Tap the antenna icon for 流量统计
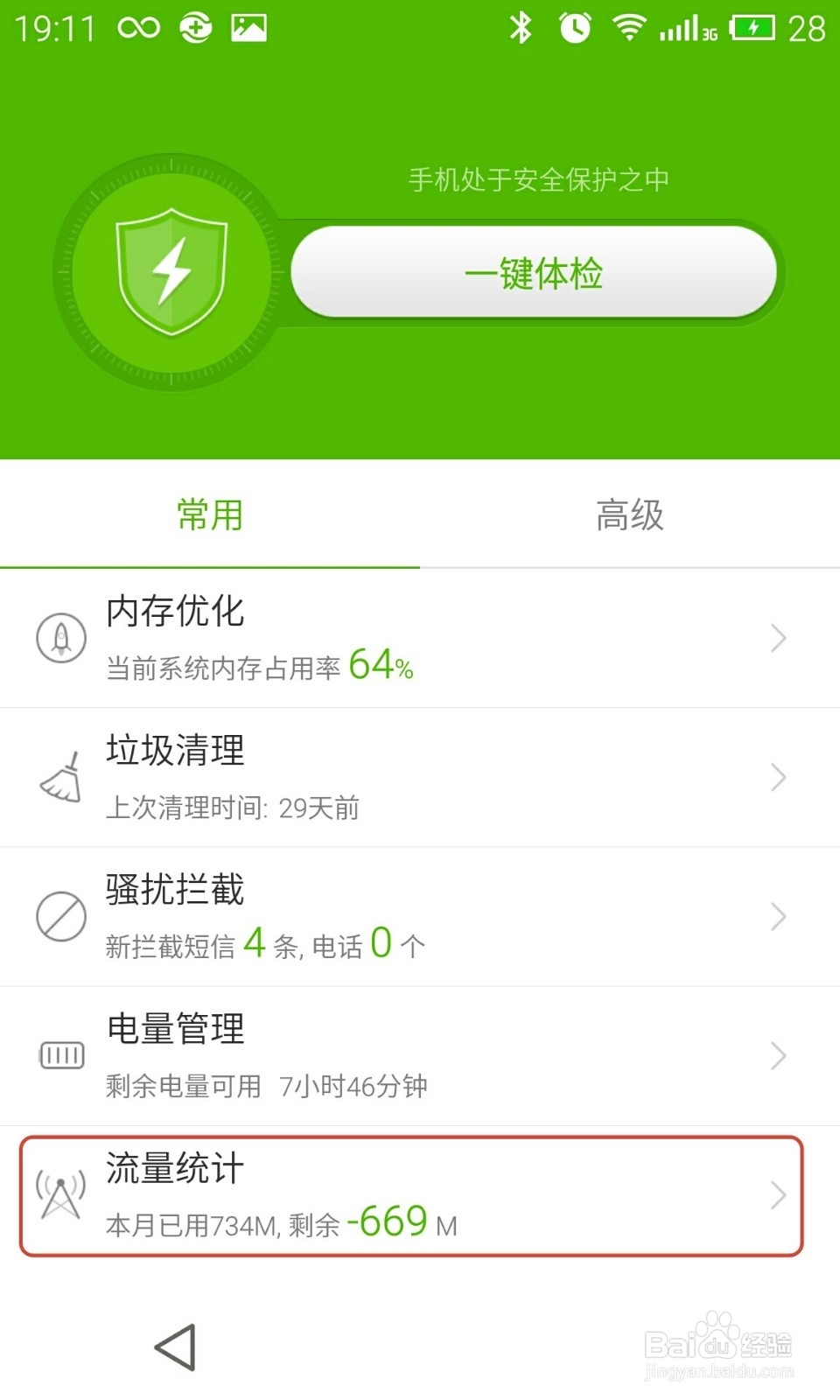840x1400 pixels. tap(59, 1195)
